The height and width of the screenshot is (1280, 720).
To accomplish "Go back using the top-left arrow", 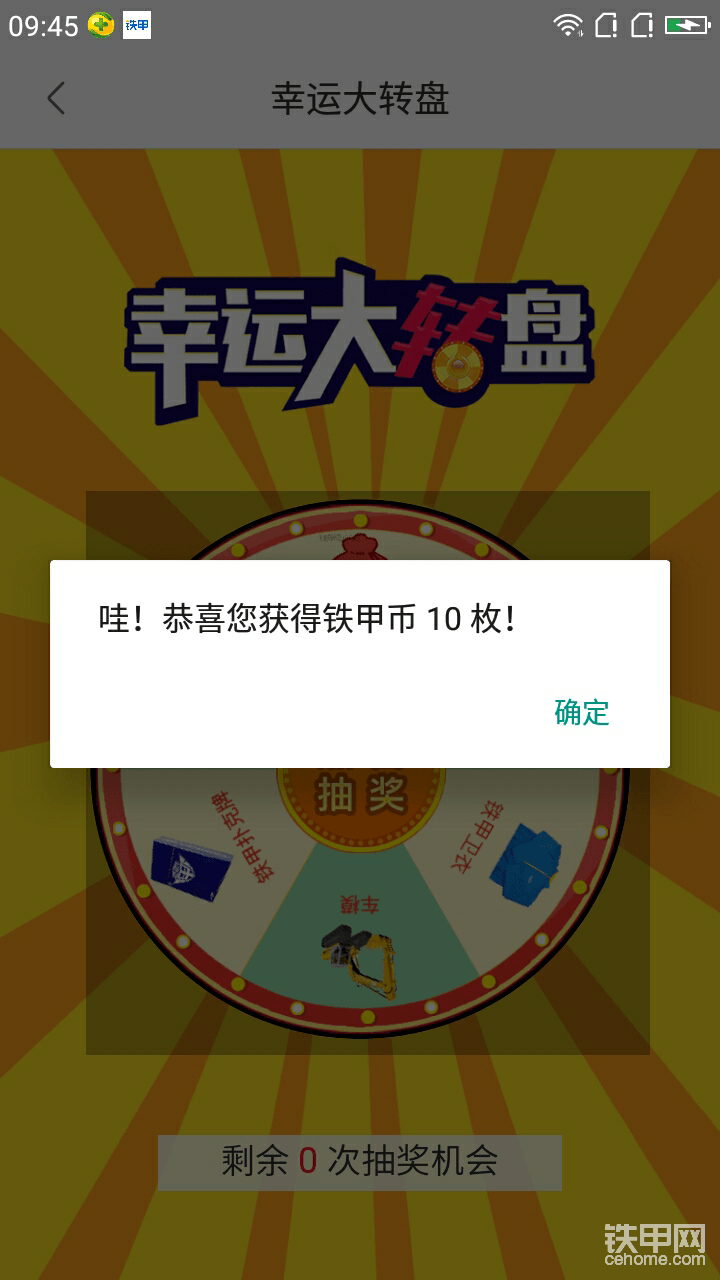I will 56,98.
